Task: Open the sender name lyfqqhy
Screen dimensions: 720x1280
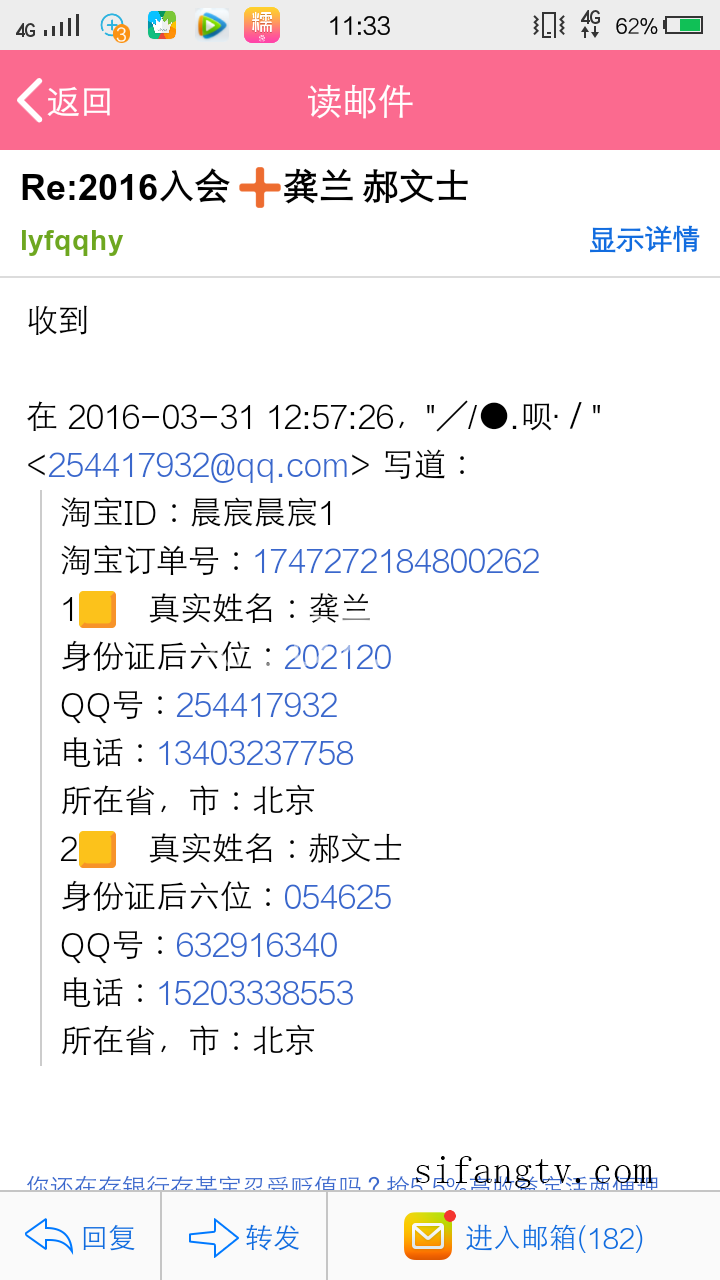Action: click(72, 241)
